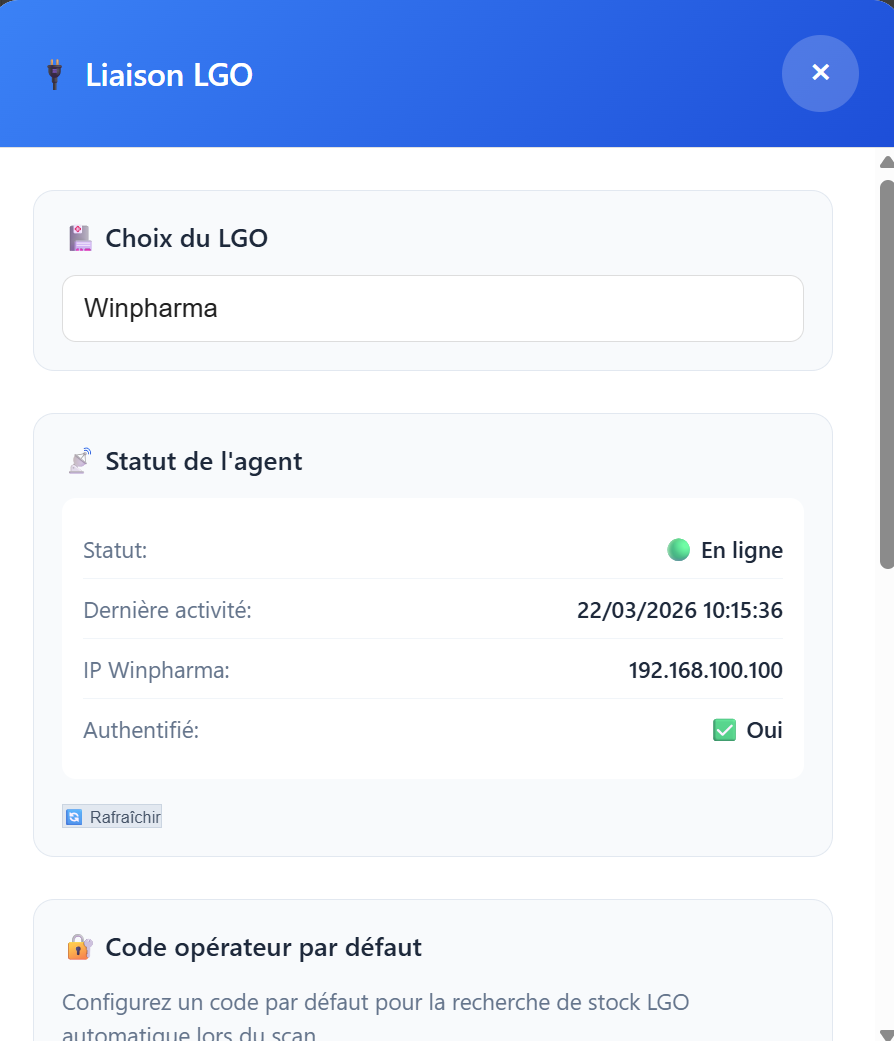Select the Statut de l'agent panel header

(x=203, y=461)
